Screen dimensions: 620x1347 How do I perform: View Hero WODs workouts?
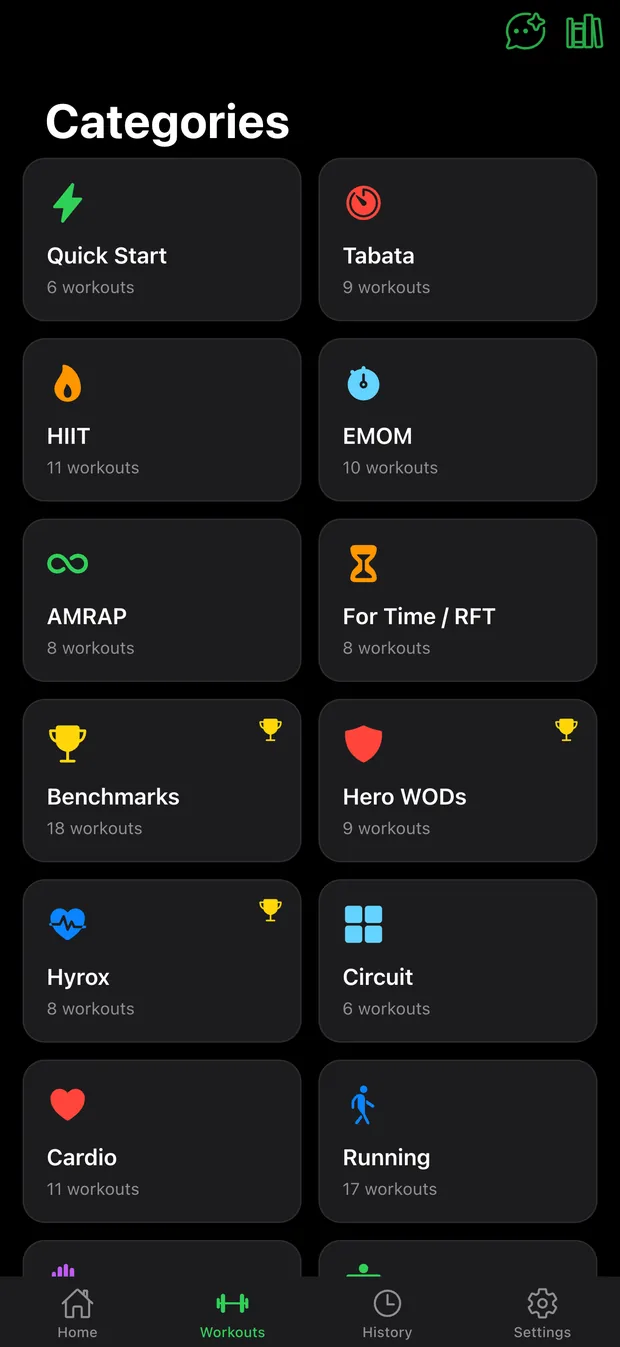(x=458, y=781)
